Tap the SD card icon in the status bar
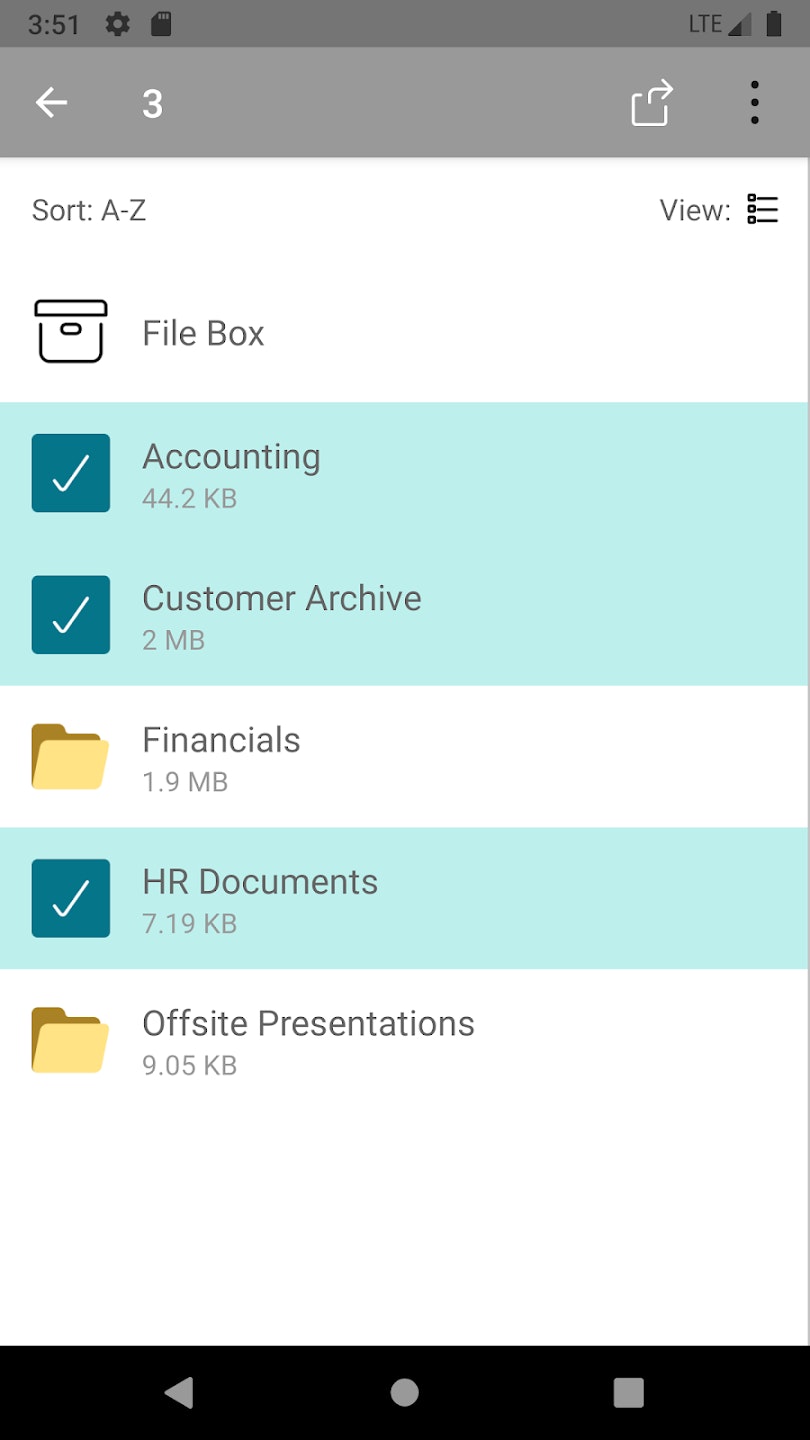Screen dimensions: 810x1440 (x=163, y=23)
